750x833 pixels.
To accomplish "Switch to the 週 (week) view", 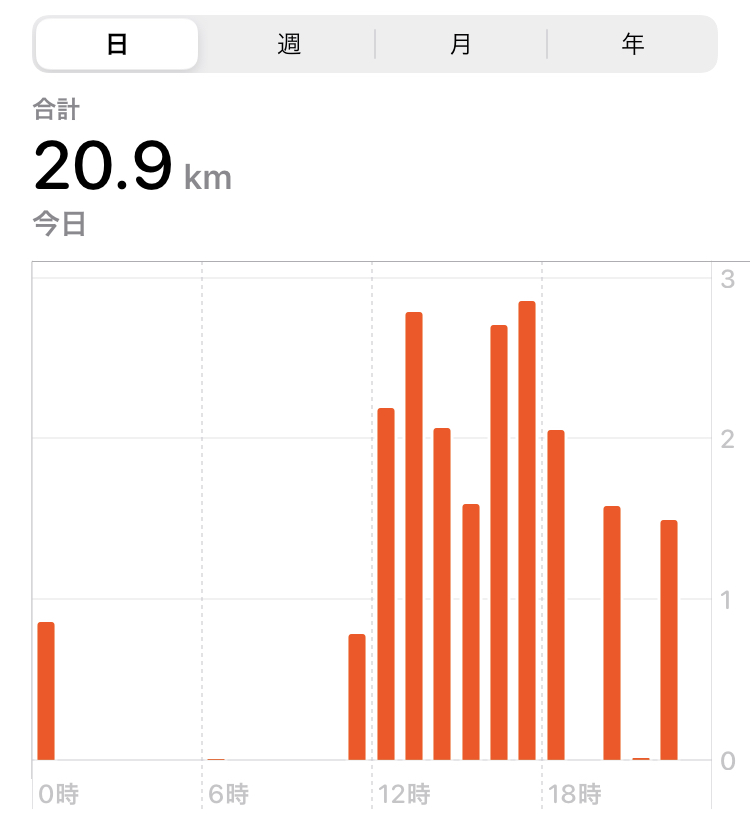I will (x=289, y=44).
